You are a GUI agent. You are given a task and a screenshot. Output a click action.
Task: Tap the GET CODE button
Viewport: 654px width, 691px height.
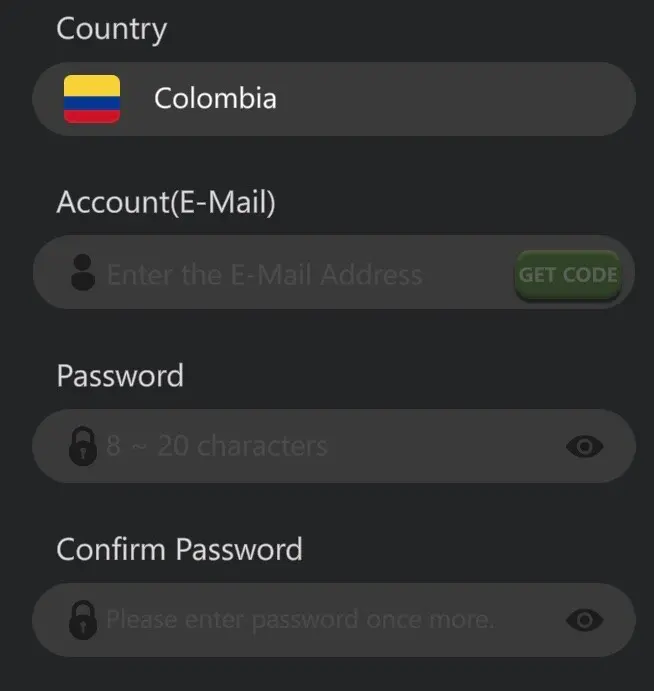coord(568,274)
